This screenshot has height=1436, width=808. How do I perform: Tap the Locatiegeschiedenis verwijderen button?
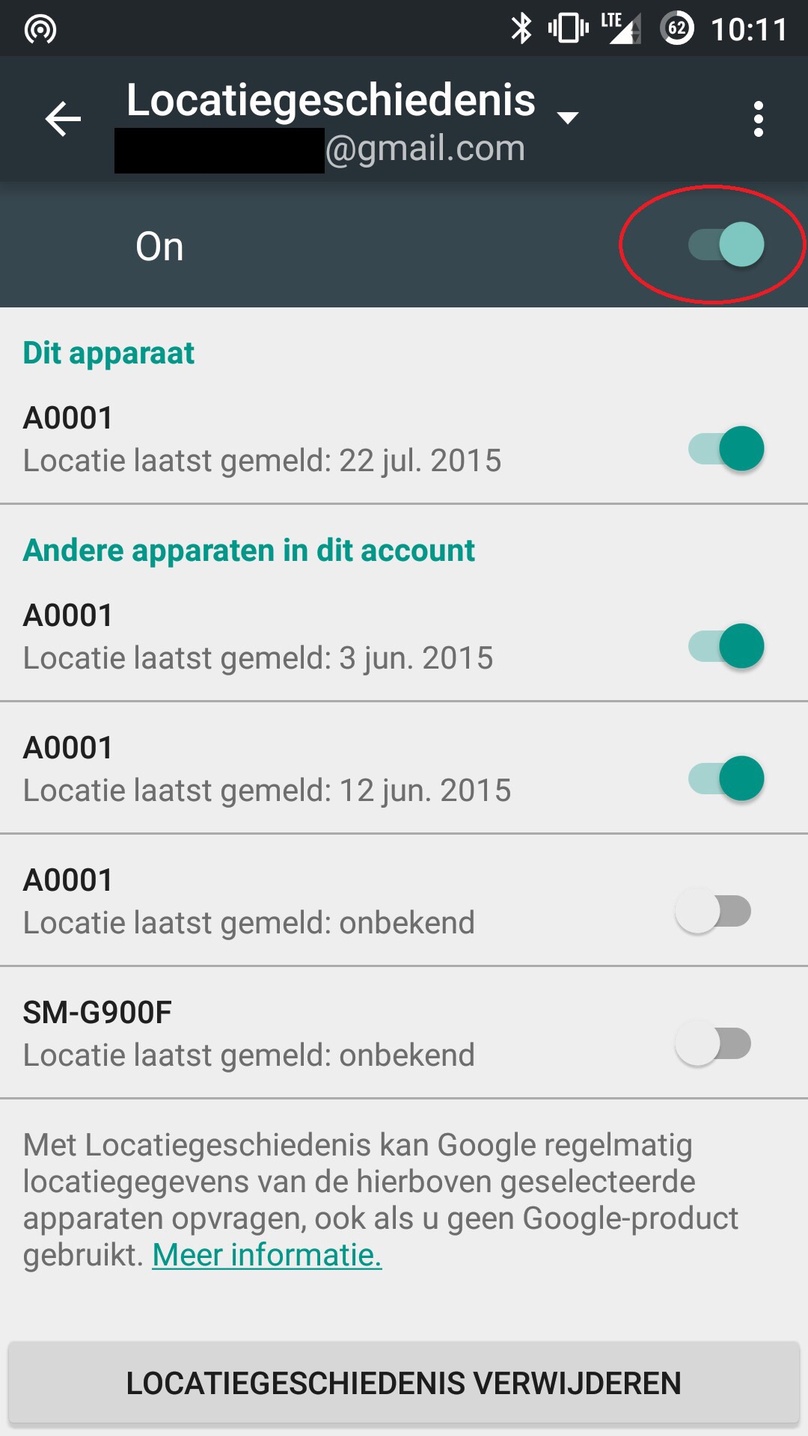click(x=404, y=1383)
